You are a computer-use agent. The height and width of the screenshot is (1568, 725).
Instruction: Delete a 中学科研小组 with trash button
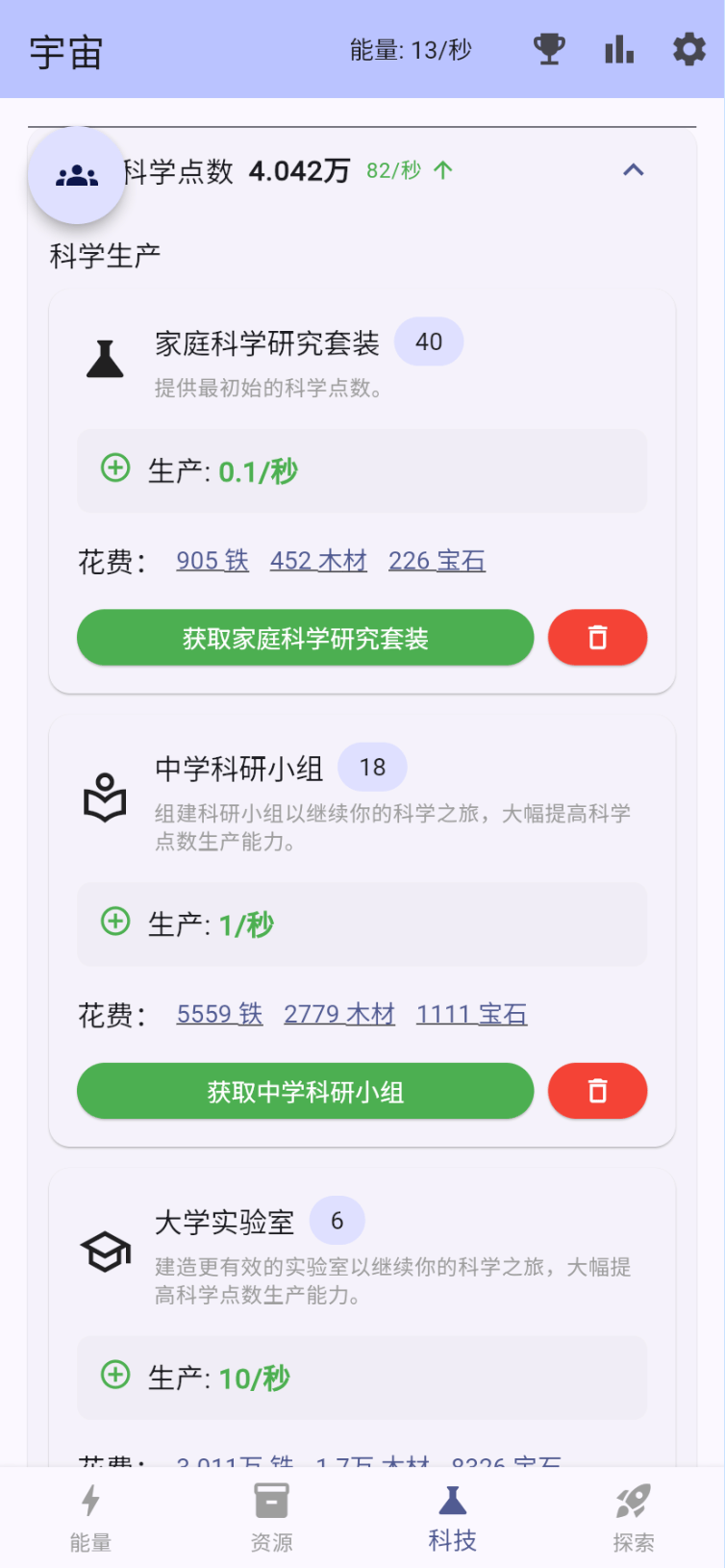(x=597, y=1092)
